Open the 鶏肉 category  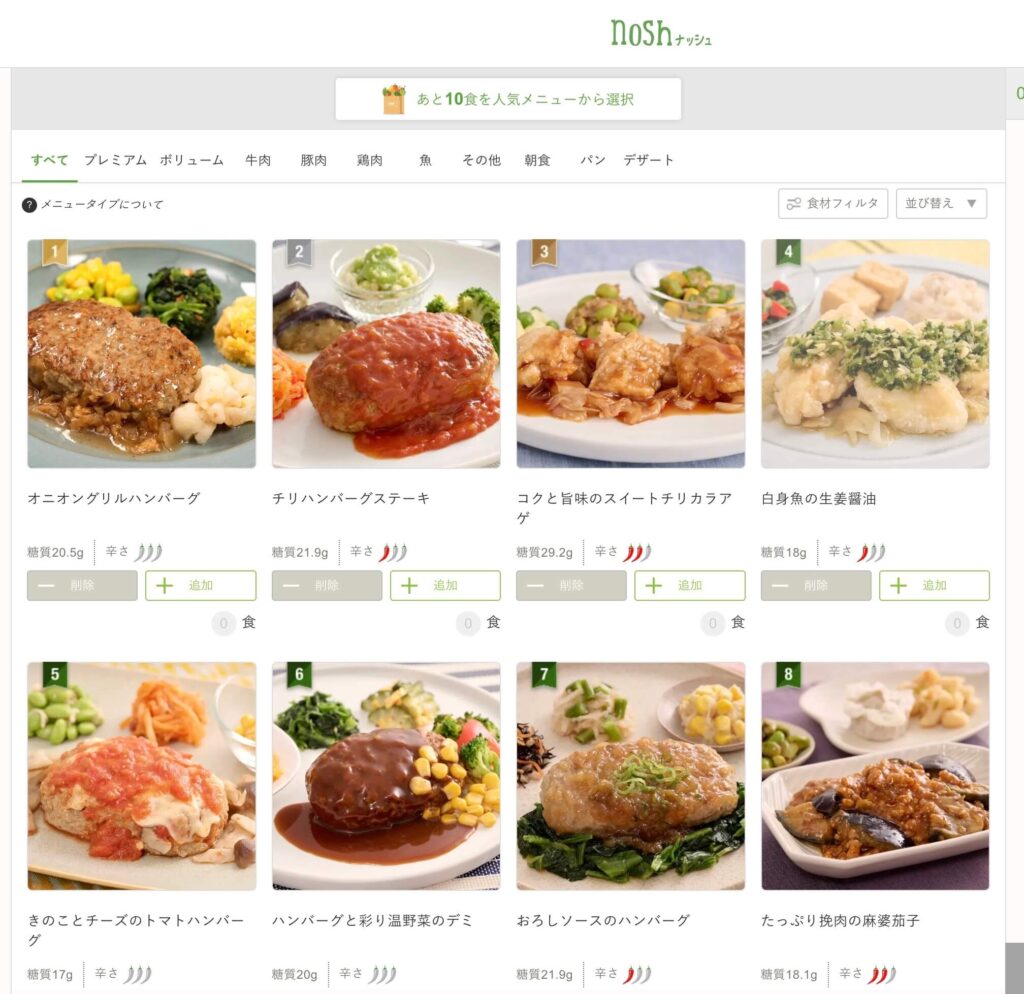point(370,160)
